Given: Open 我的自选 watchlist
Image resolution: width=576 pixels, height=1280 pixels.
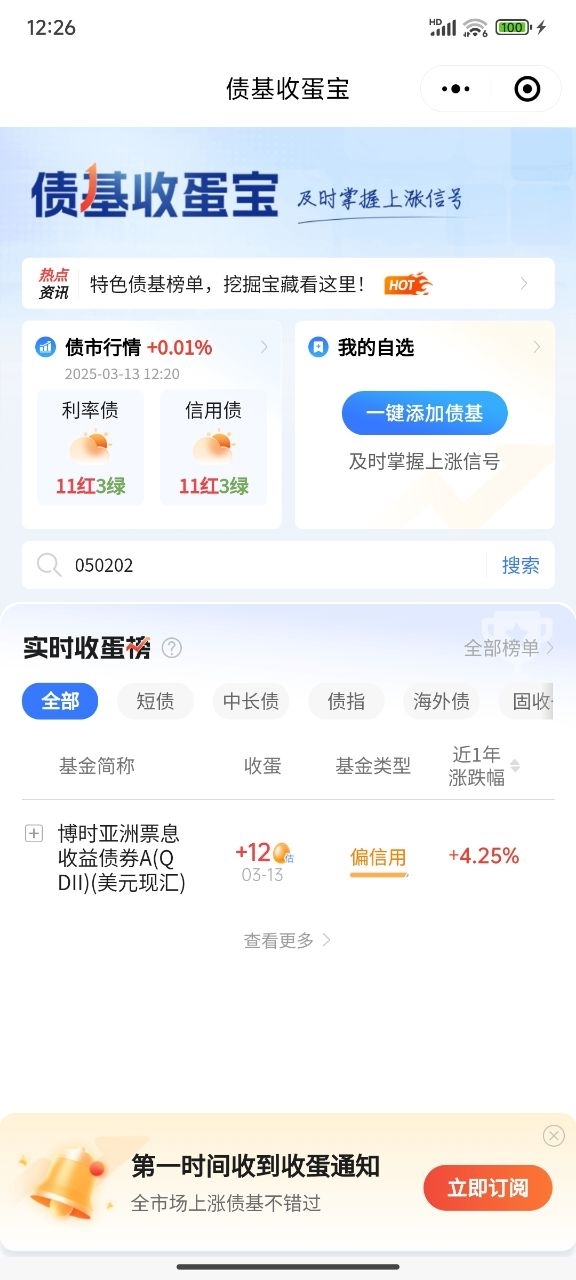Looking at the screenshot, I should click(425, 348).
